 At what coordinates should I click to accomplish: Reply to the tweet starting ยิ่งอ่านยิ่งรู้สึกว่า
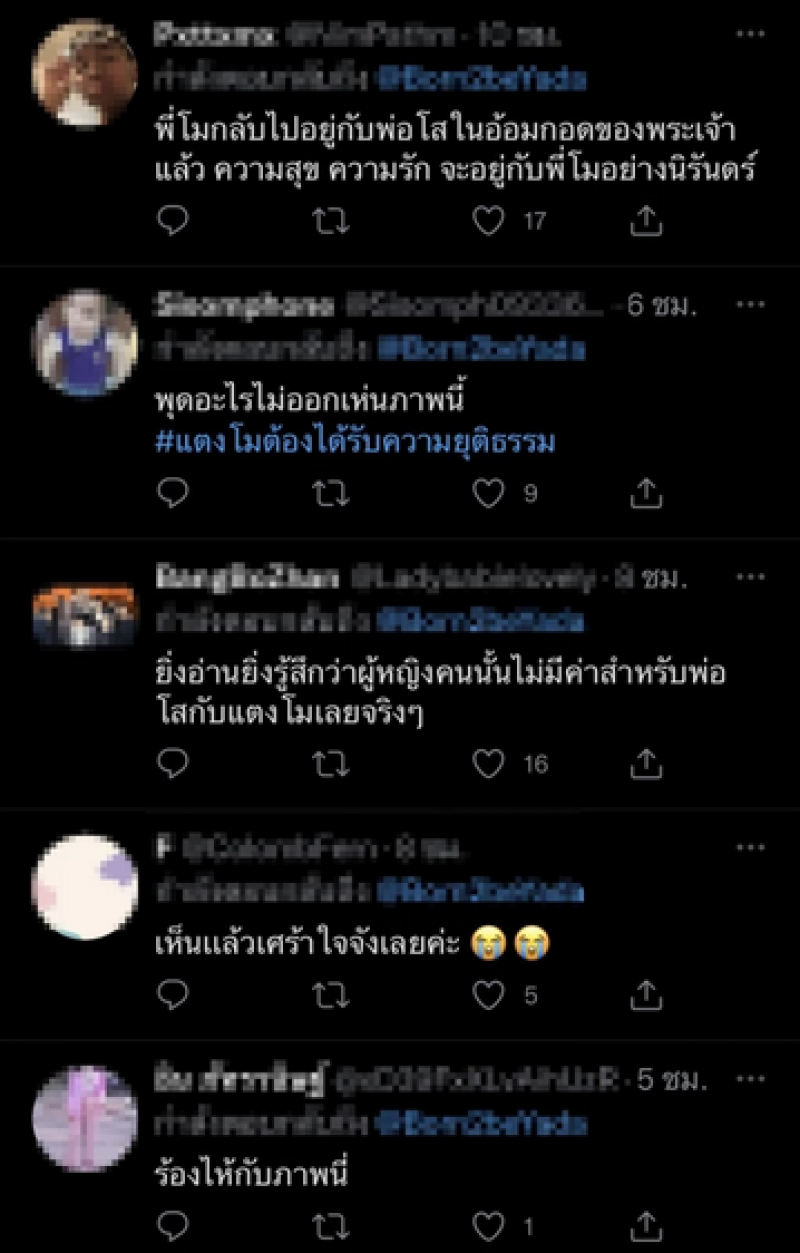[173, 765]
